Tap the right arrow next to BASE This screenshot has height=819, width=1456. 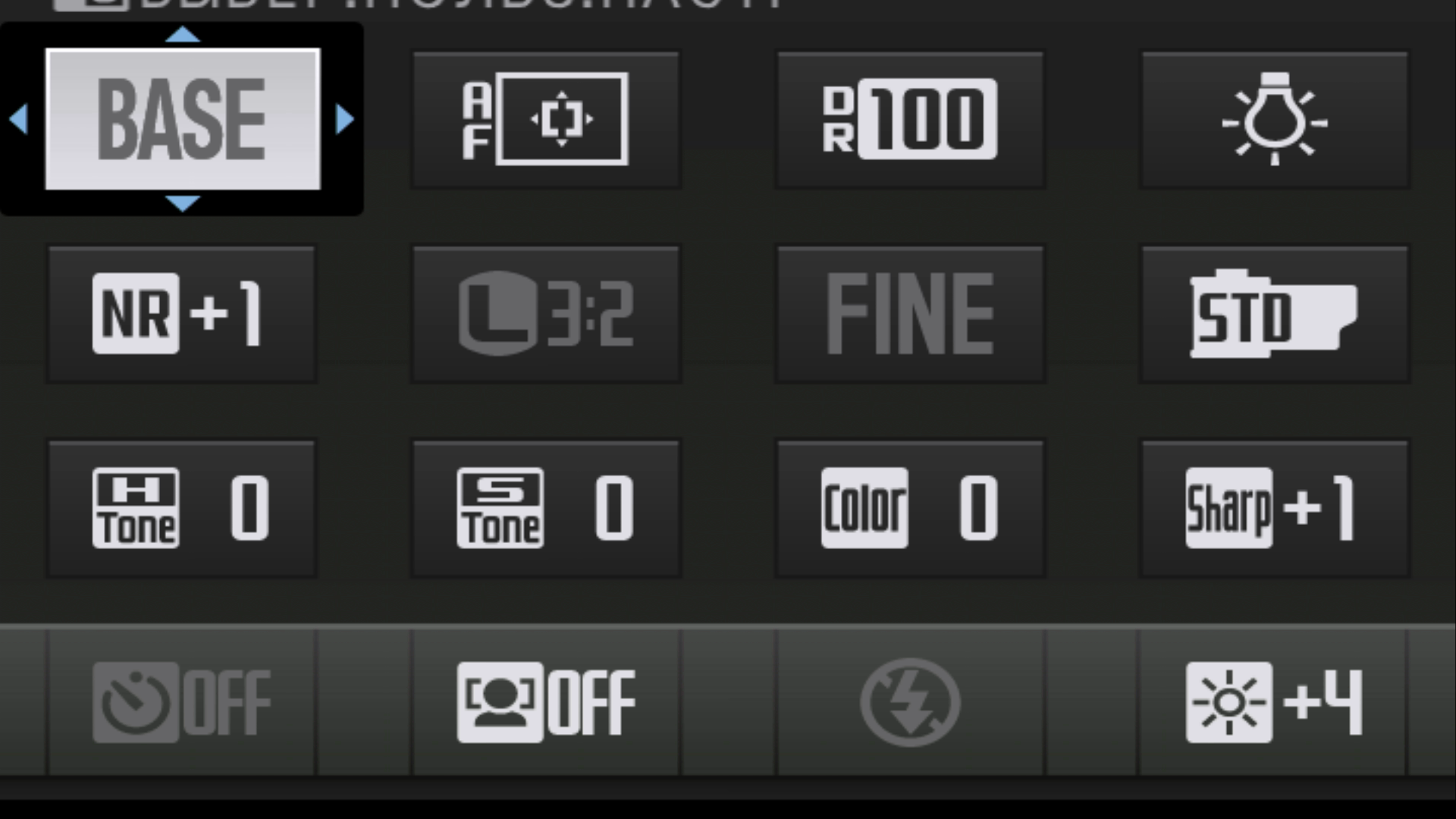pos(344,119)
